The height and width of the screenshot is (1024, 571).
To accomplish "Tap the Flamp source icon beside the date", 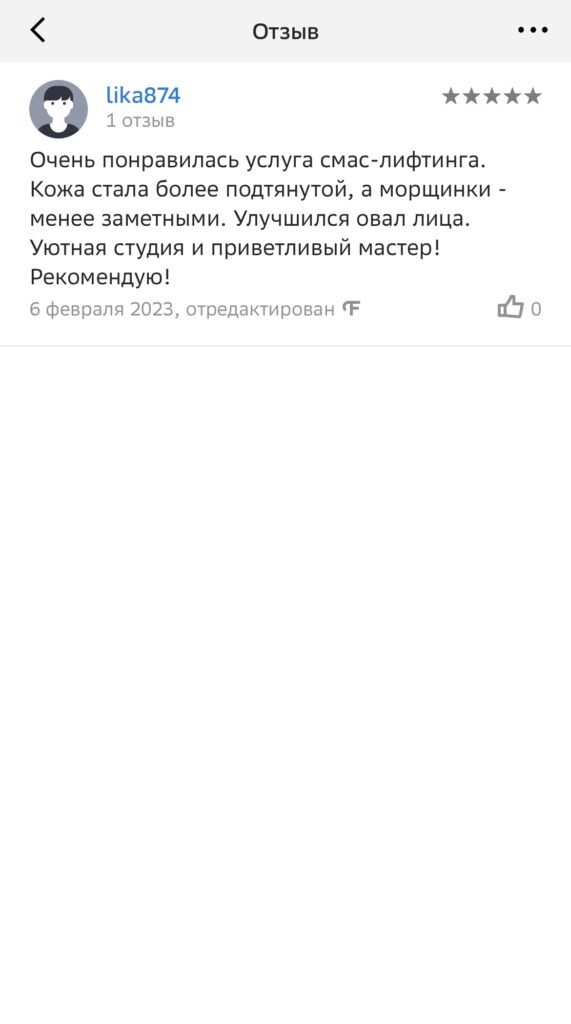I will tap(351, 309).
